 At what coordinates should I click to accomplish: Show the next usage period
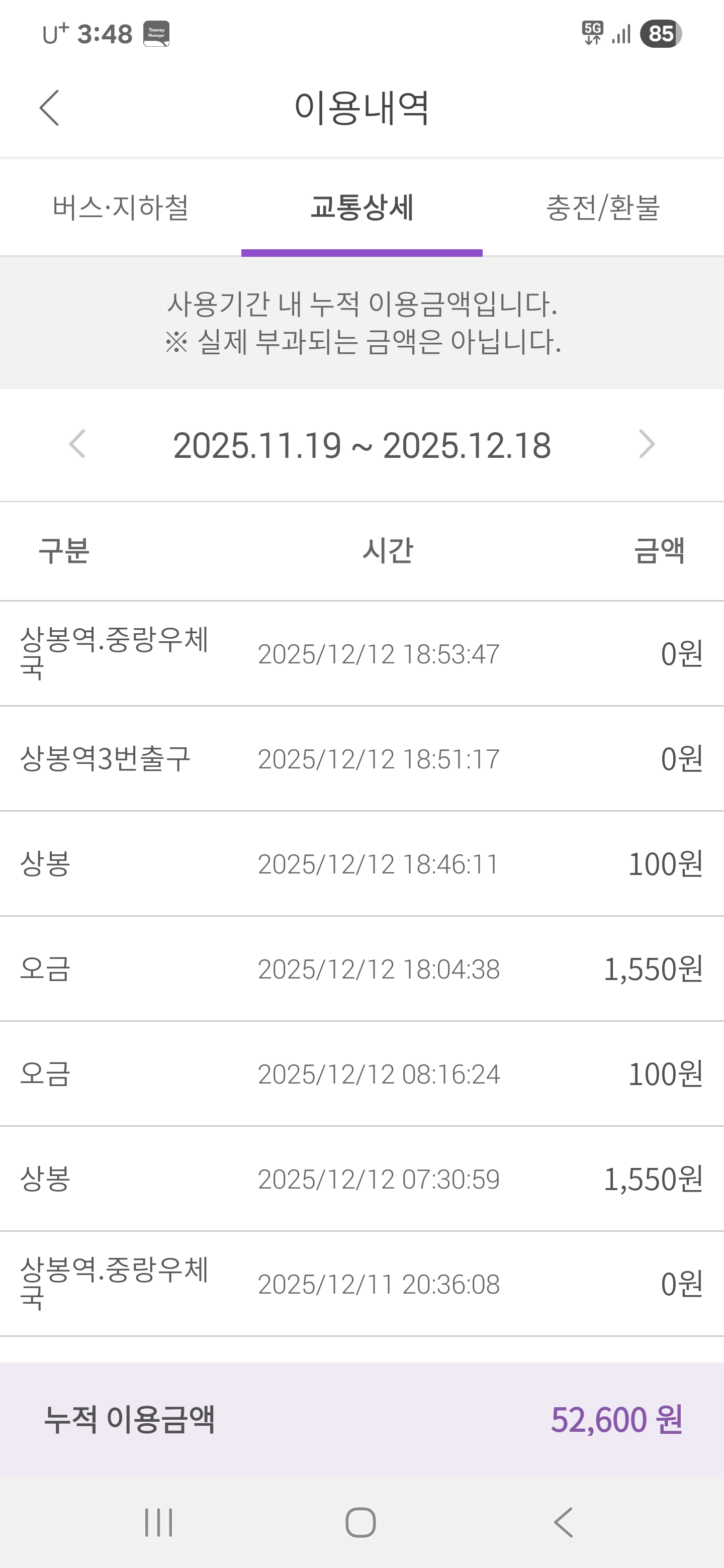pyautogui.click(x=646, y=444)
